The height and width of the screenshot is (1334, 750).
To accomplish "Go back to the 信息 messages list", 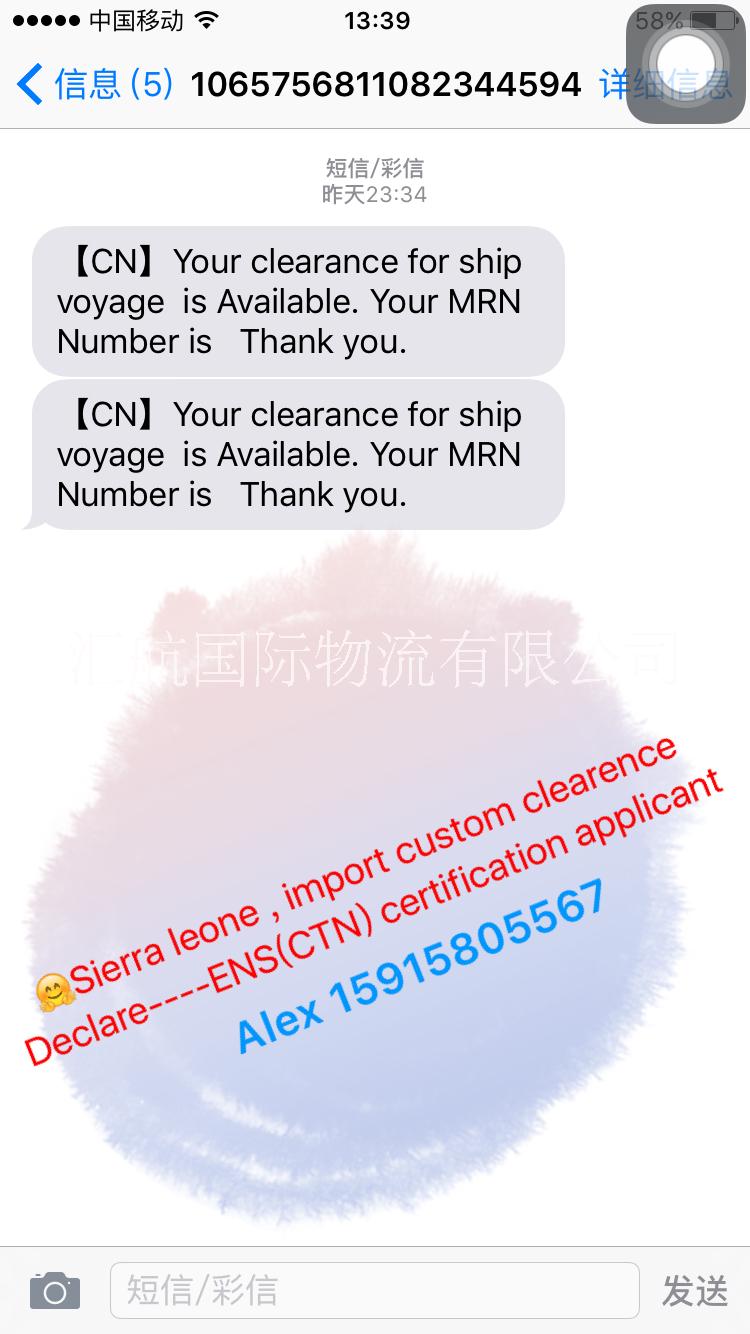I will click(90, 85).
